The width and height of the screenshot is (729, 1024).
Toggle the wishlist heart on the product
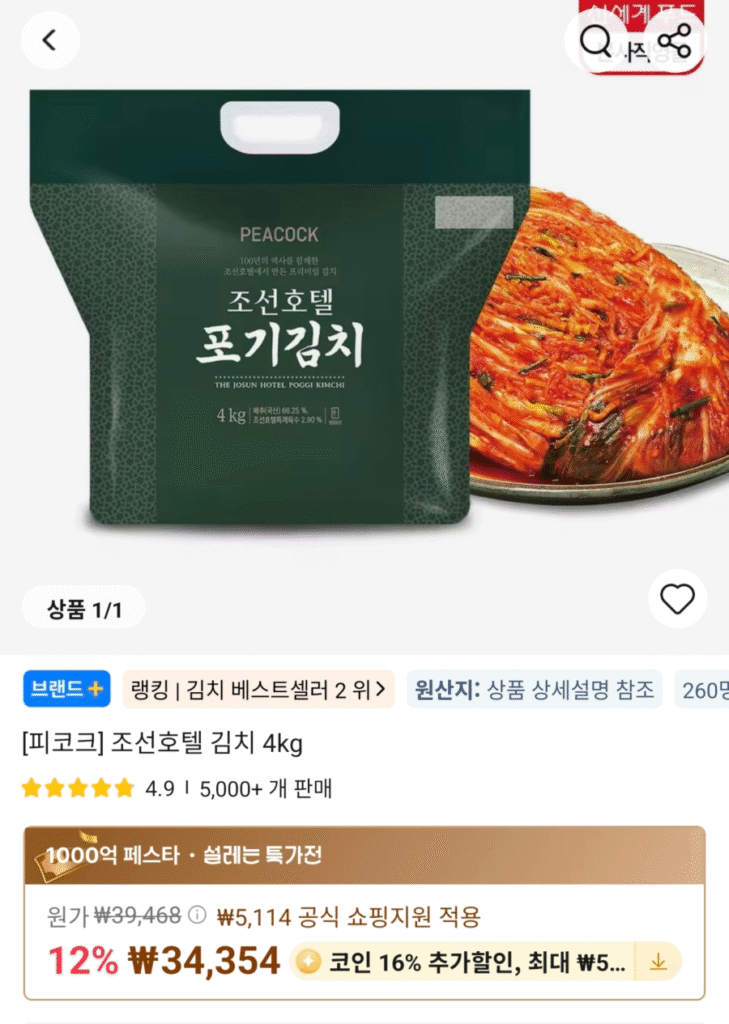pos(678,599)
